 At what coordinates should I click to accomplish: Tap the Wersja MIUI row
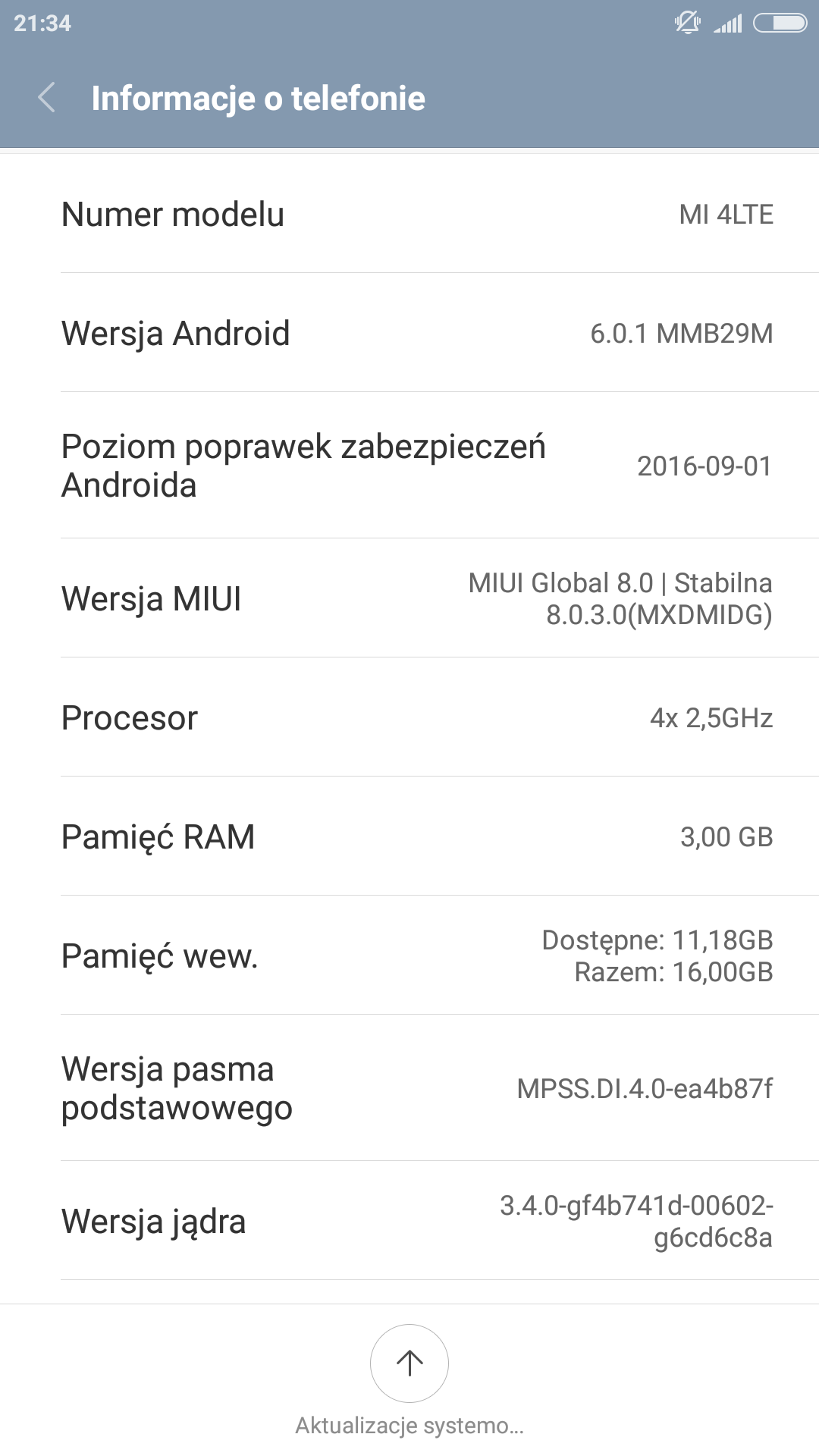point(409,598)
